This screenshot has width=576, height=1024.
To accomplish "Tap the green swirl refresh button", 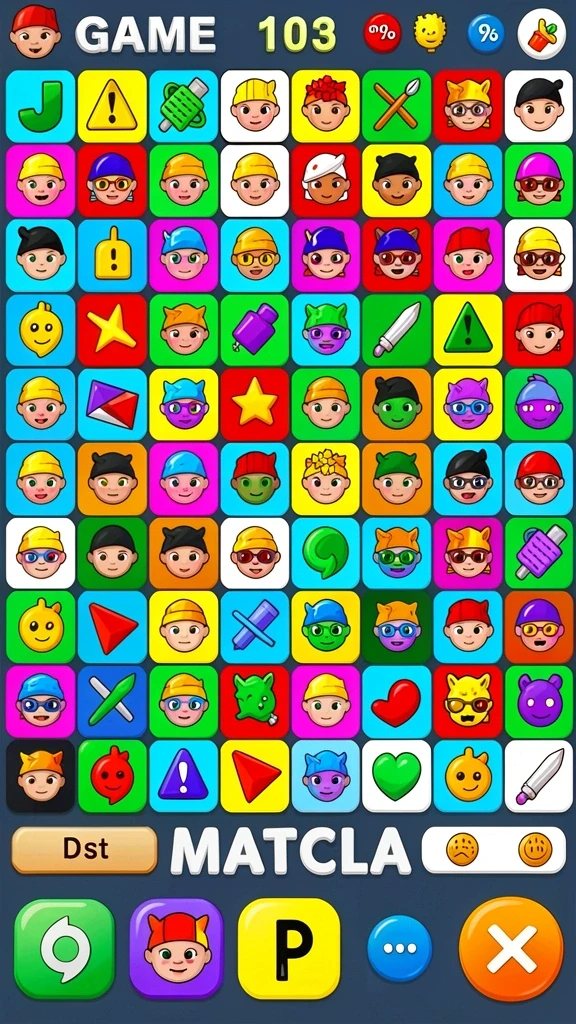I will point(64,949).
